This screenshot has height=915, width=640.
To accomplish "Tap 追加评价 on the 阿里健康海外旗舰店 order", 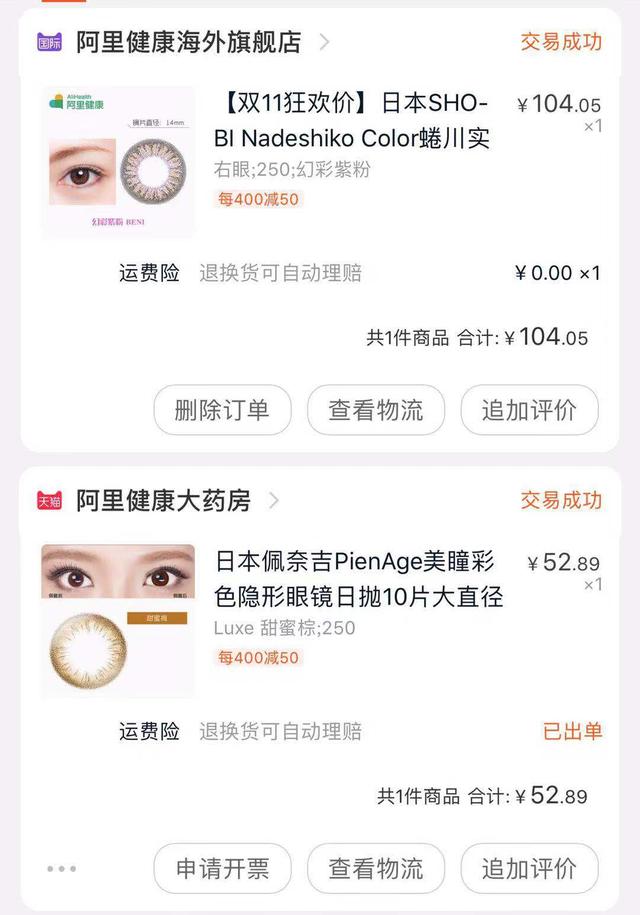I will pos(529,410).
